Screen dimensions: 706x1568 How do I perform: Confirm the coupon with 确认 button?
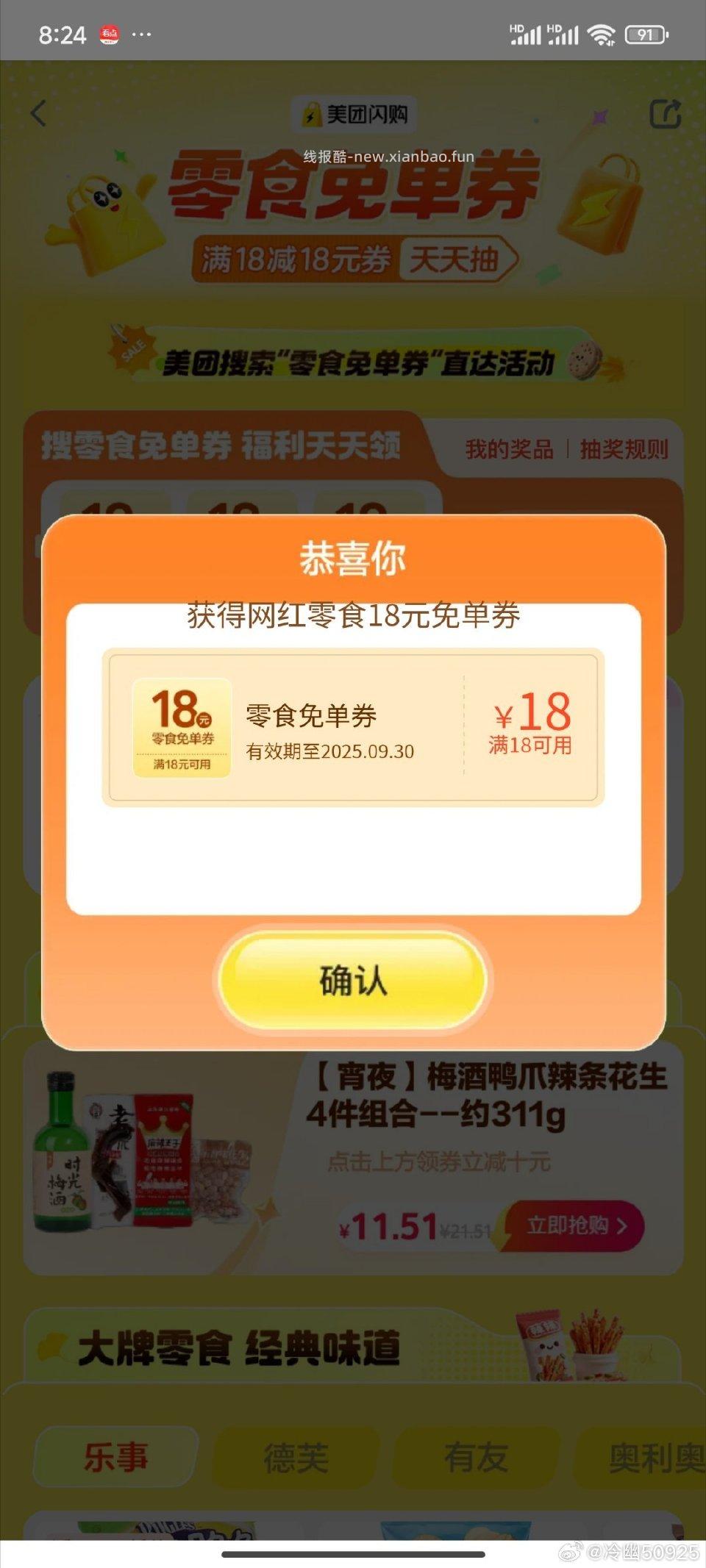click(352, 981)
